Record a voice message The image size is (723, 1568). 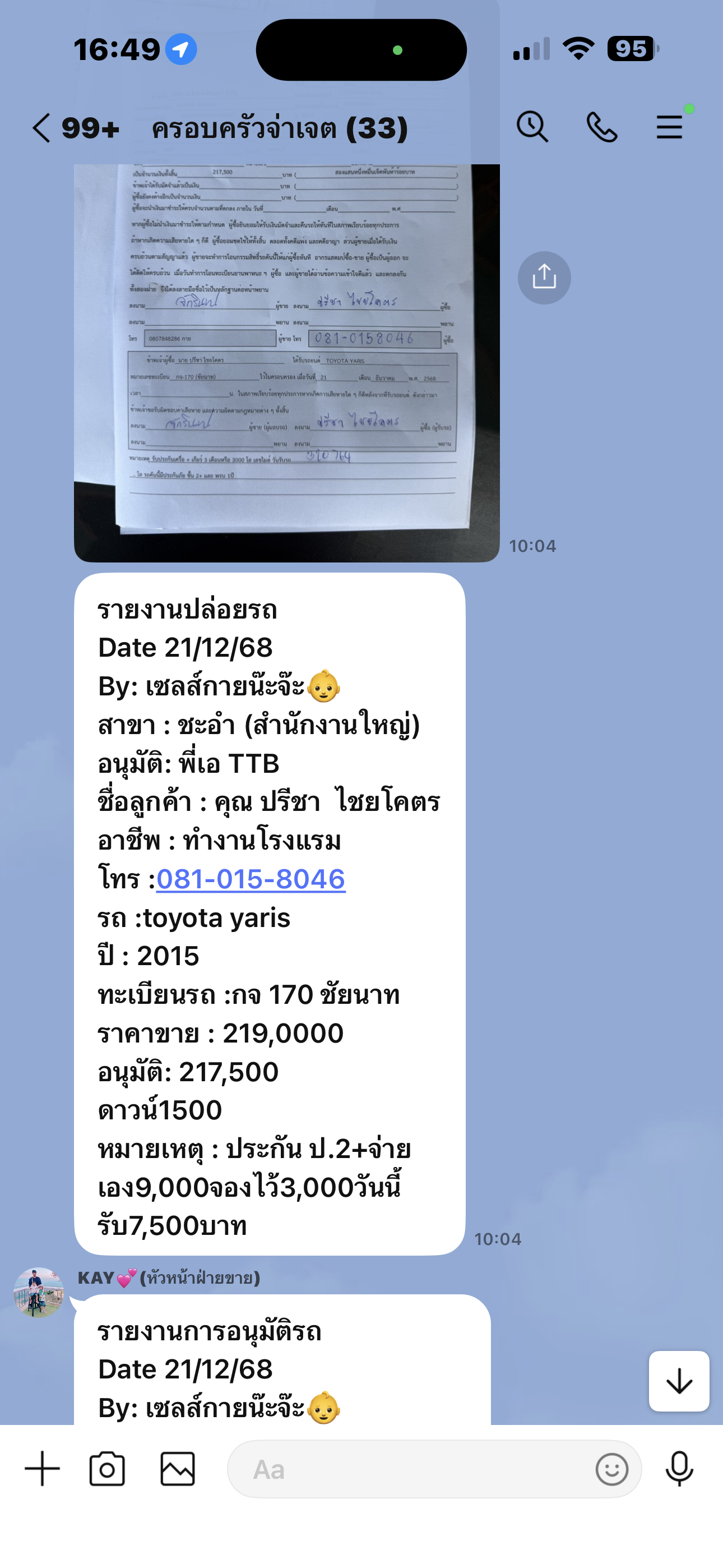pyautogui.click(x=679, y=1468)
